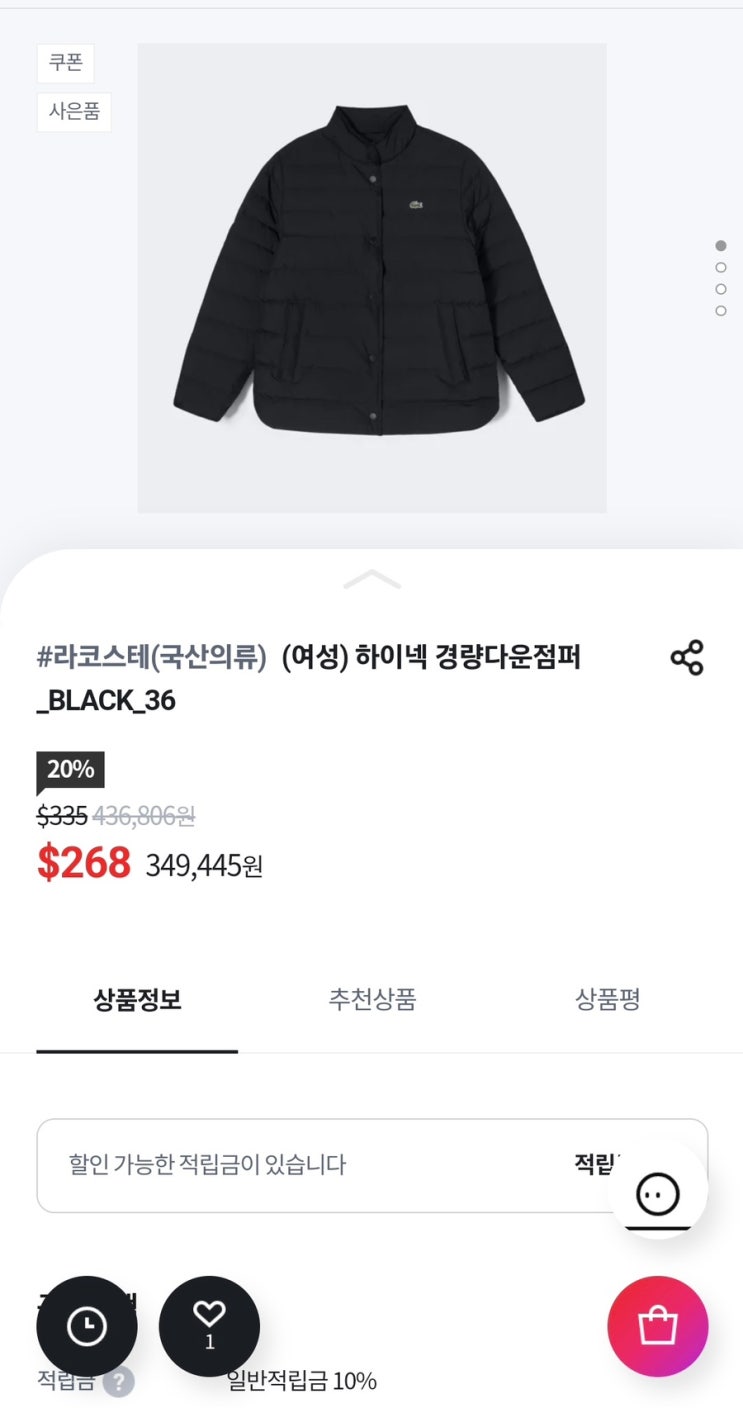
Task: Open the chat support bubble
Action: click(x=657, y=1192)
